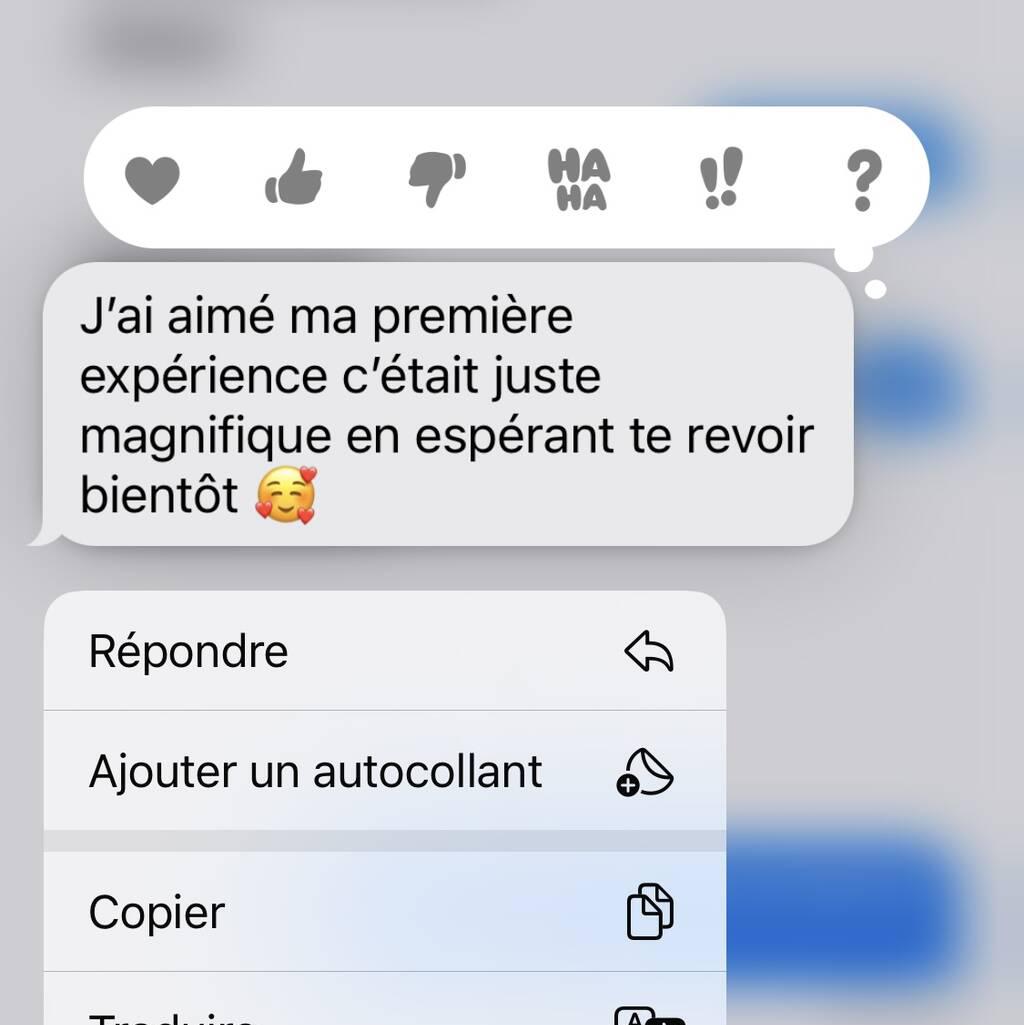React with the thumbs down tapback
Image resolution: width=1024 pixels, height=1025 pixels.
tap(437, 180)
